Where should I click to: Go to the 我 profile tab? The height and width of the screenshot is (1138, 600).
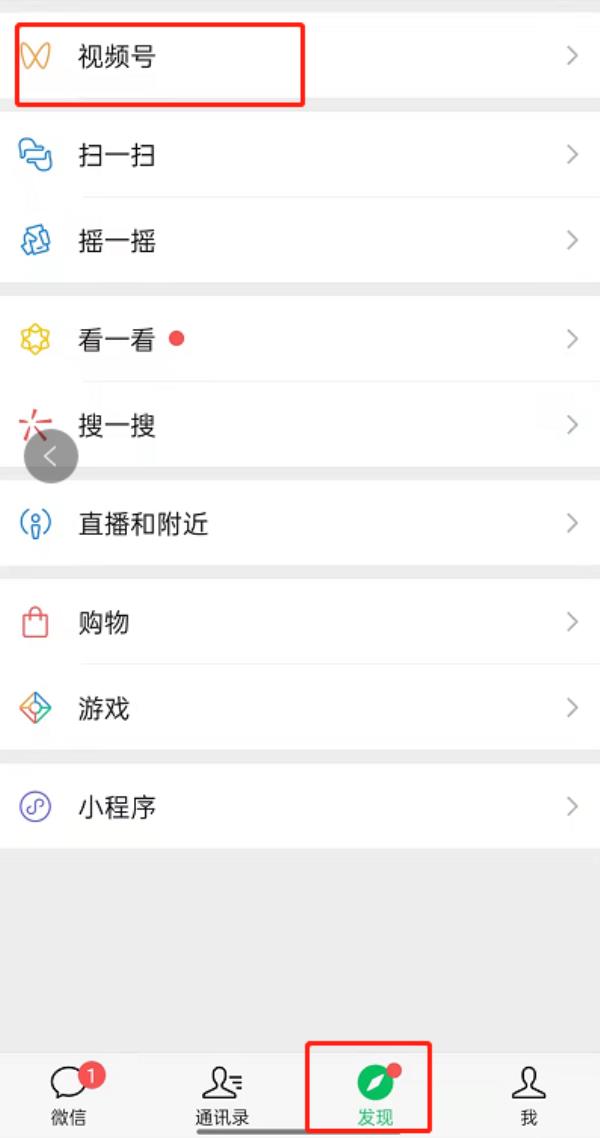click(528, 1095)
